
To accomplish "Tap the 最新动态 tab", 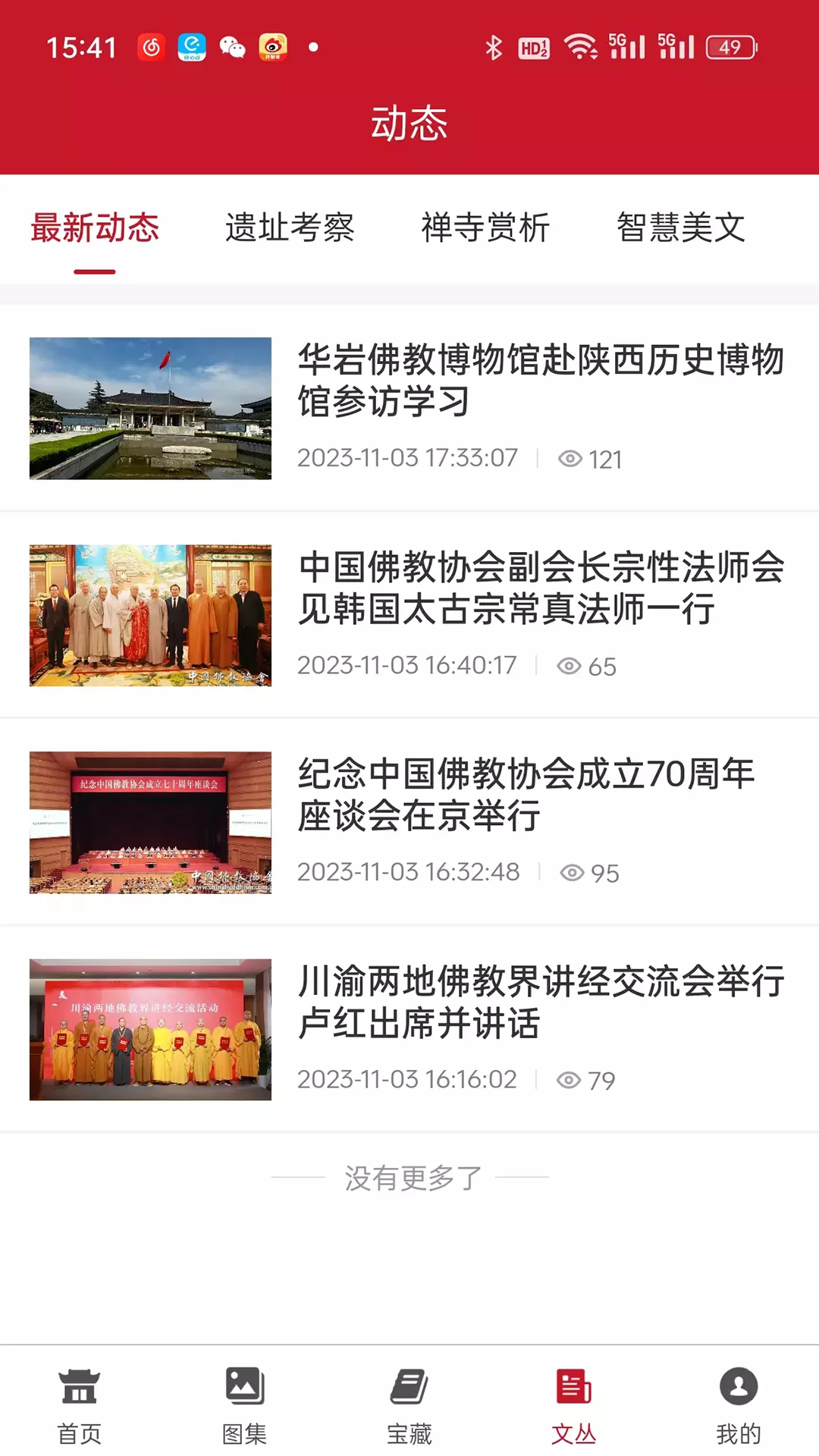I will coord(95,227).
